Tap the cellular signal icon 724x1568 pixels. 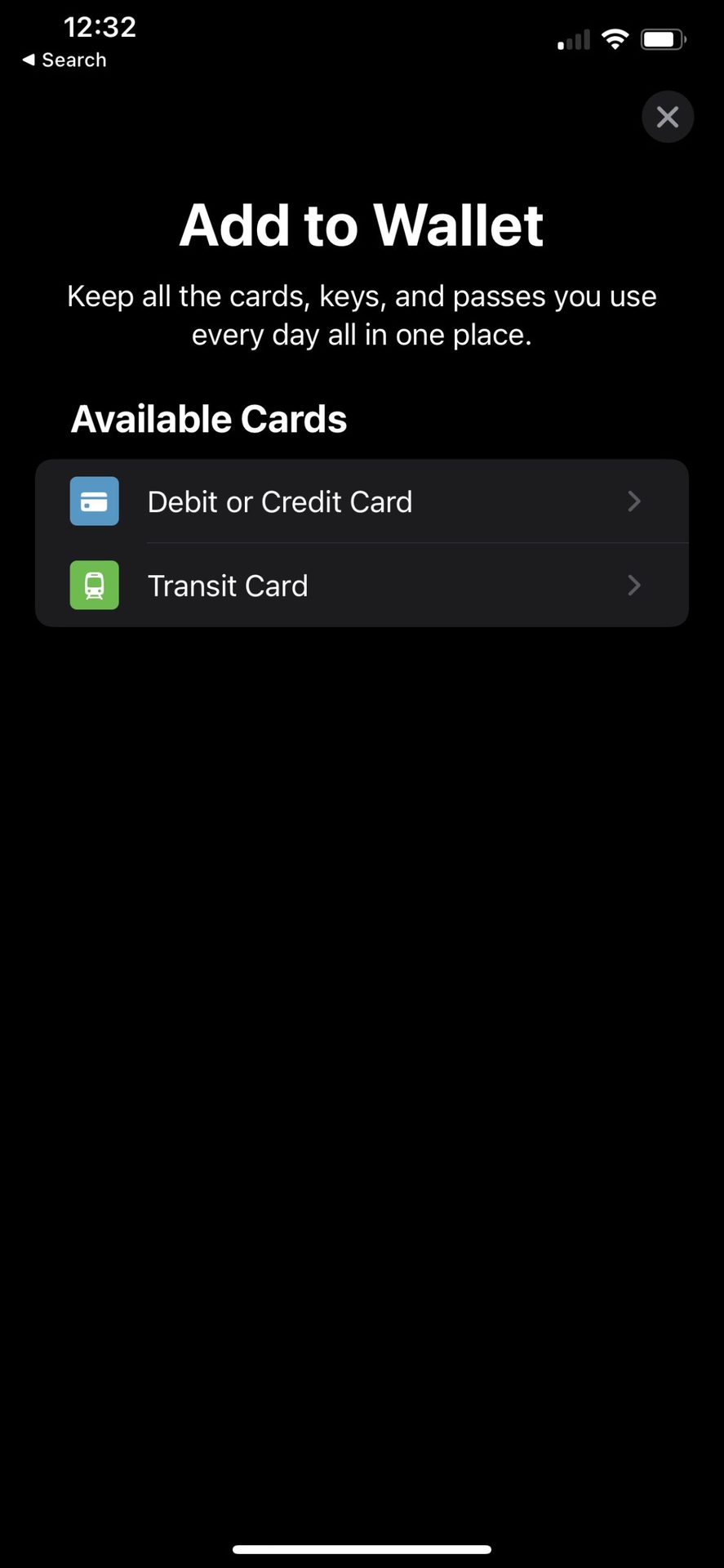tap(571, 39)
